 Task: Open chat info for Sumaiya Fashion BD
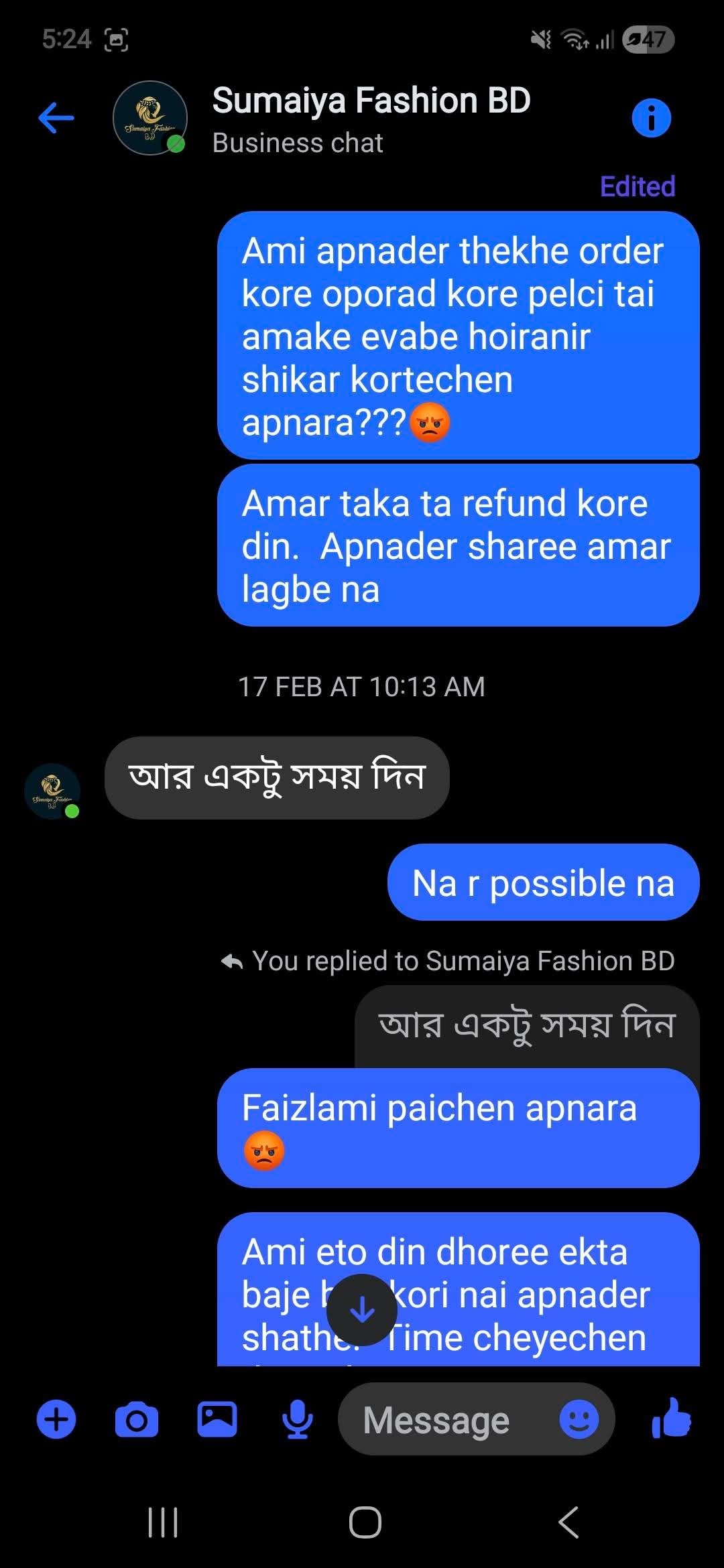click(650, 119)
